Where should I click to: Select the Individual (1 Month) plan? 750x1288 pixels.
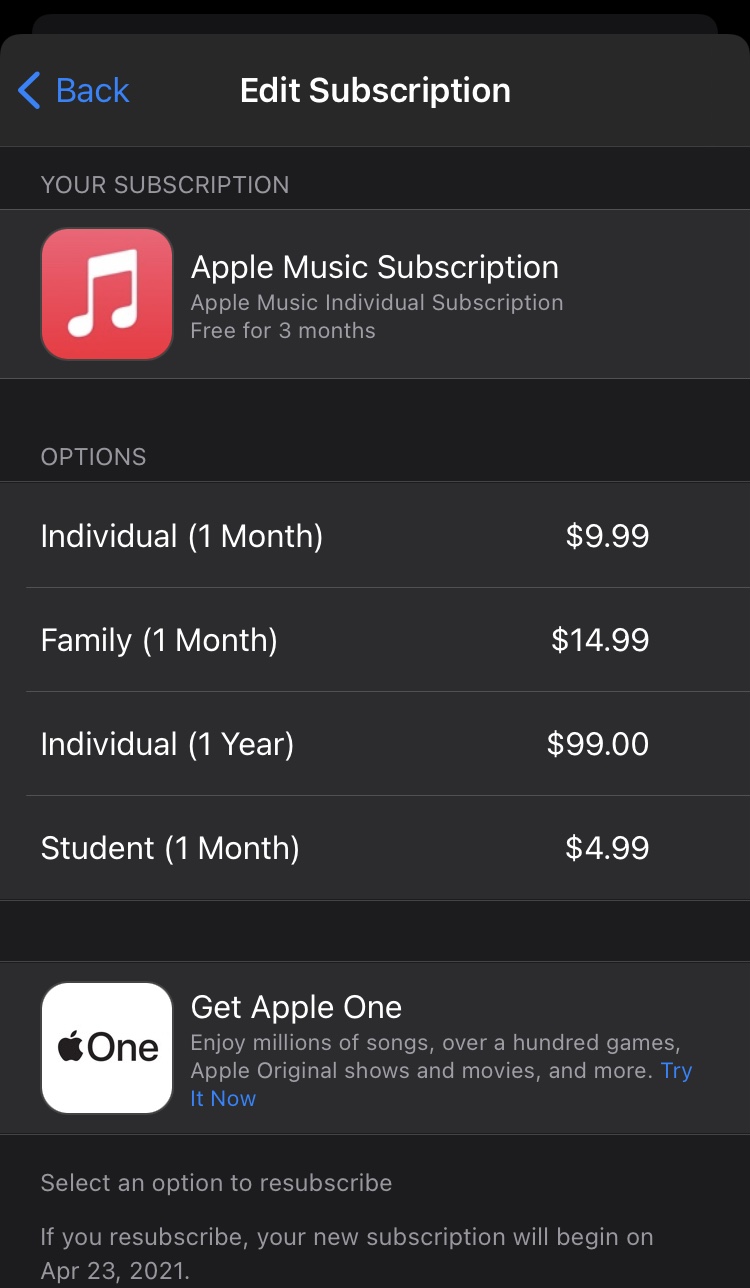375,536
